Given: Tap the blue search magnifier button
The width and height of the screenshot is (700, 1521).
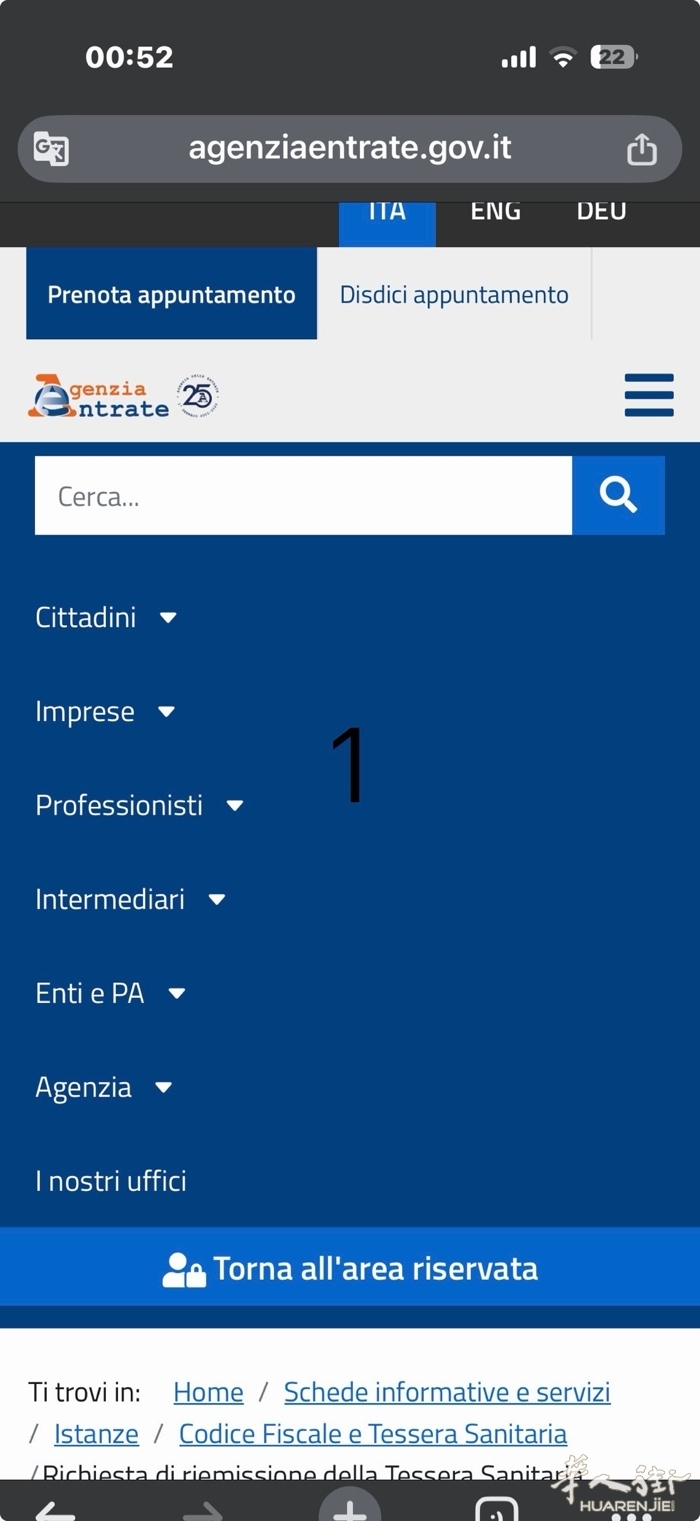Looking at the screenshot, I should pyautogui.click(x=618, y=496).
